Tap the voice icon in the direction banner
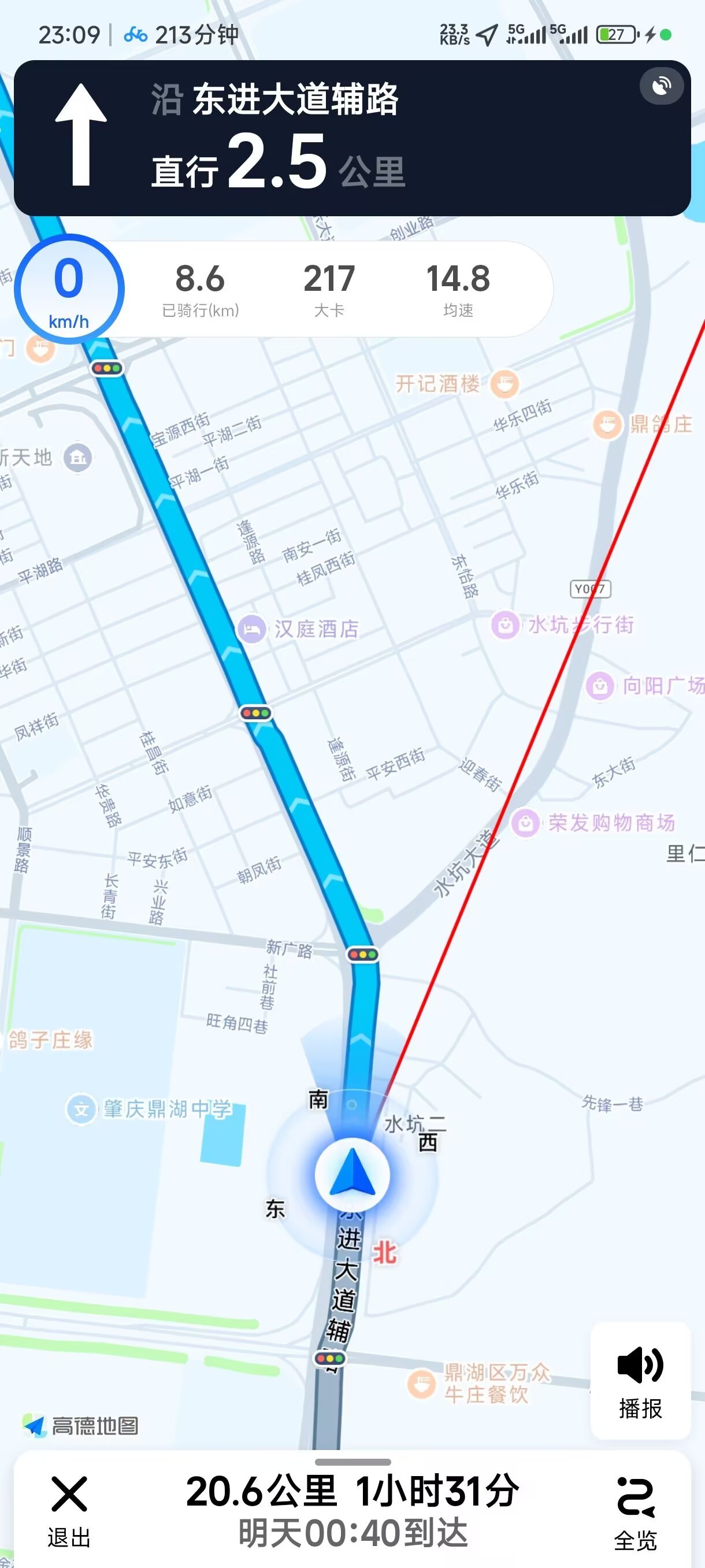Screen dimensions: 705x1568 point(661,86)
